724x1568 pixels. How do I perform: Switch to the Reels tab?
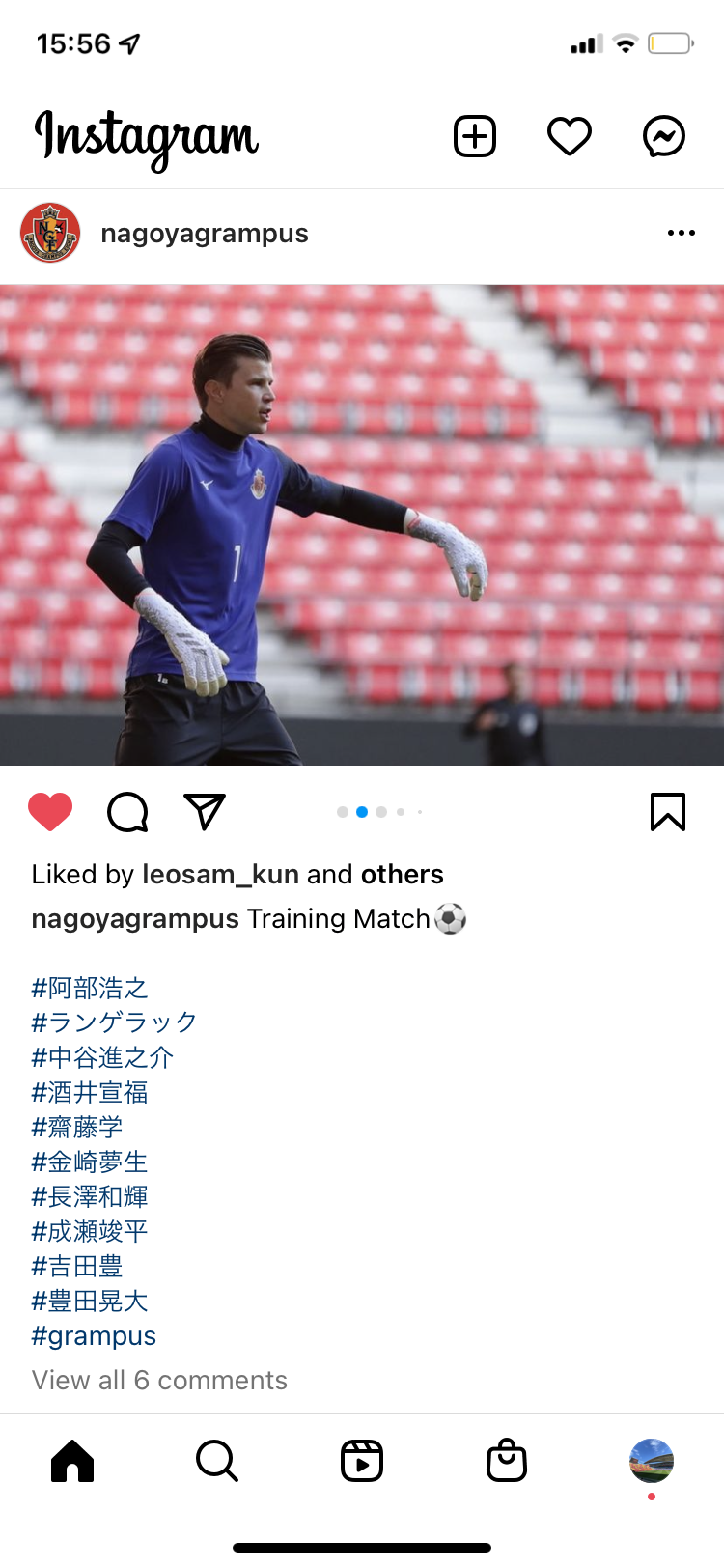[x=362, y=1461]
